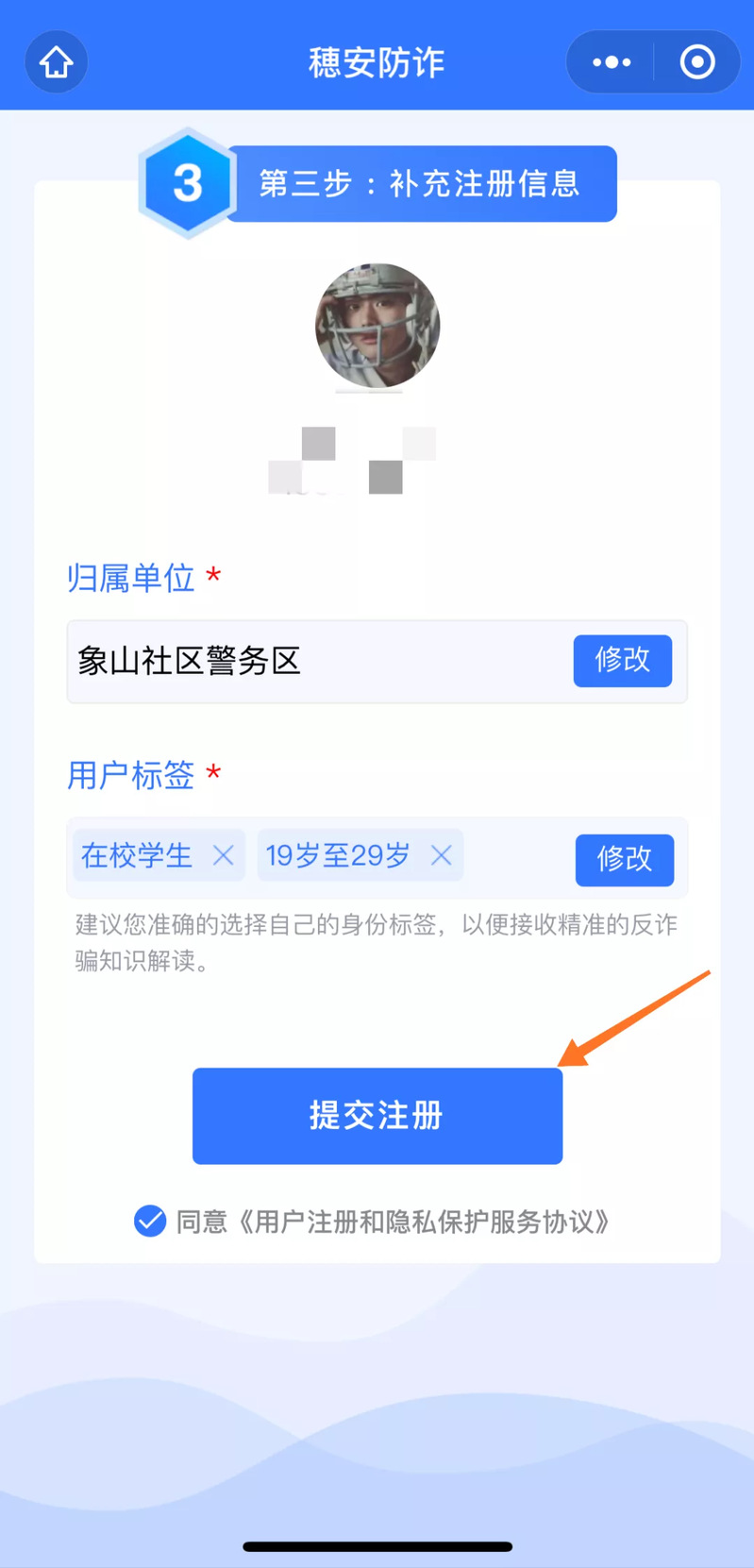Uncheck the 同意 agreement checkbox
Screen dimensions: 754x1568
pyautogui.click(x=150, y=1221)
